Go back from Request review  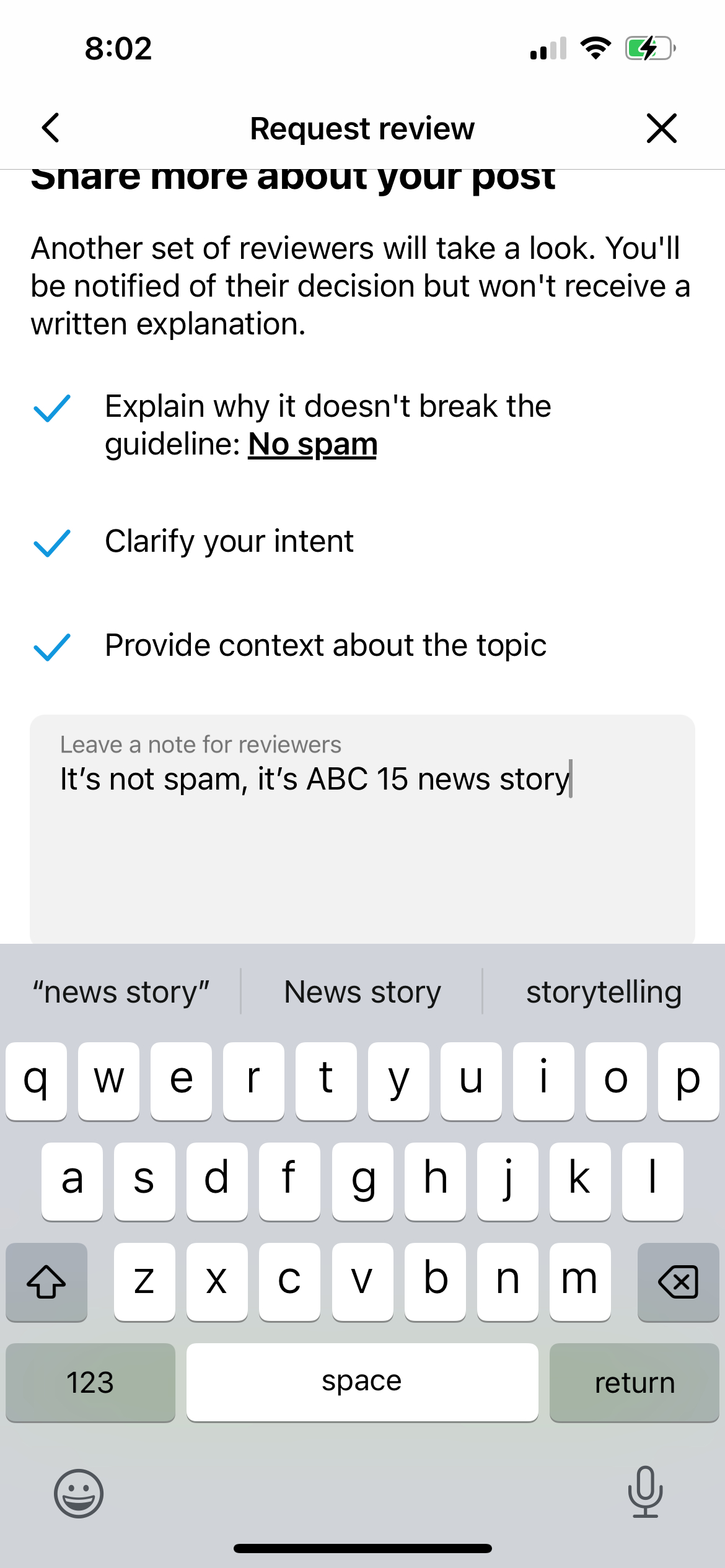(51, 128)
